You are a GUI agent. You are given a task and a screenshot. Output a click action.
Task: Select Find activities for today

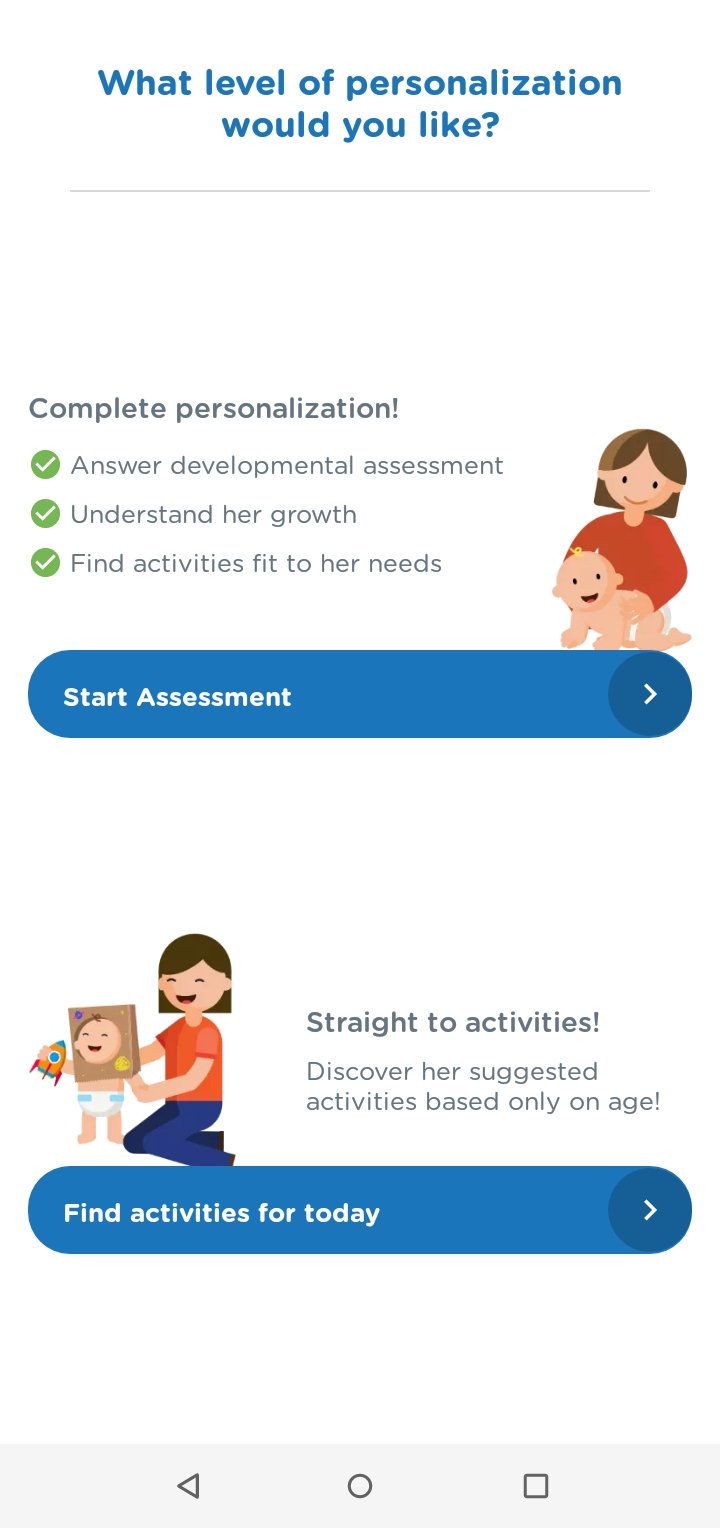(x=358, y=1211)
